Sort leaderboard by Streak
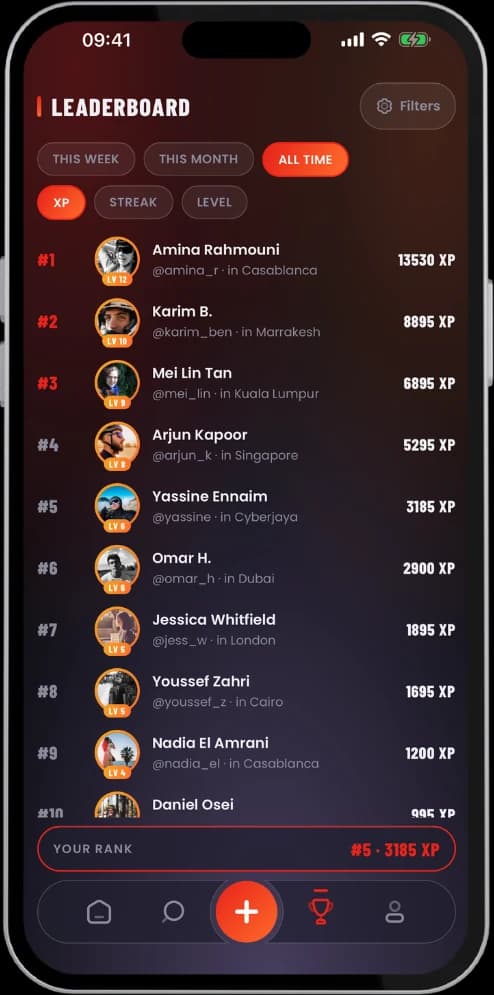 click(133, 202)
